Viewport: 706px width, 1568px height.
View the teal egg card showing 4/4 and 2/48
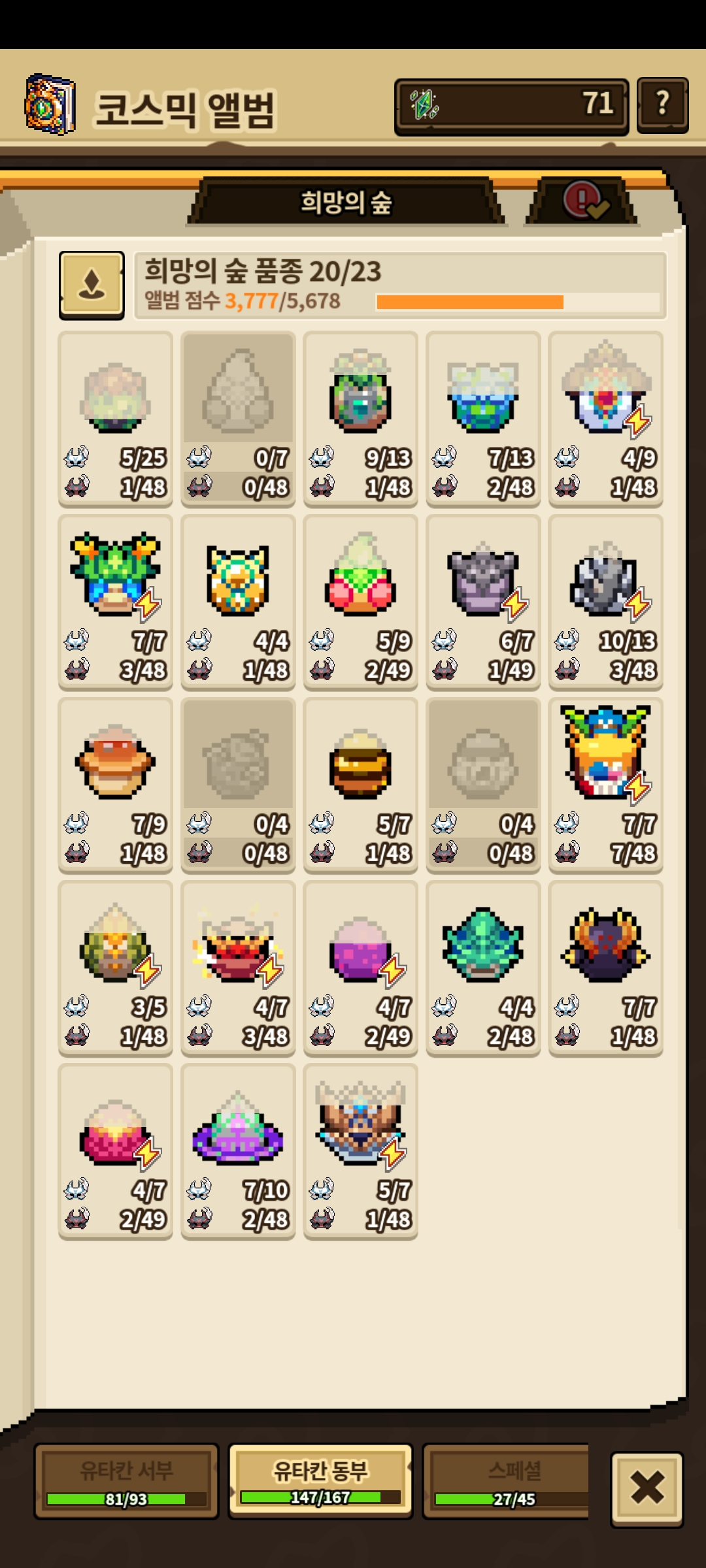483,968
